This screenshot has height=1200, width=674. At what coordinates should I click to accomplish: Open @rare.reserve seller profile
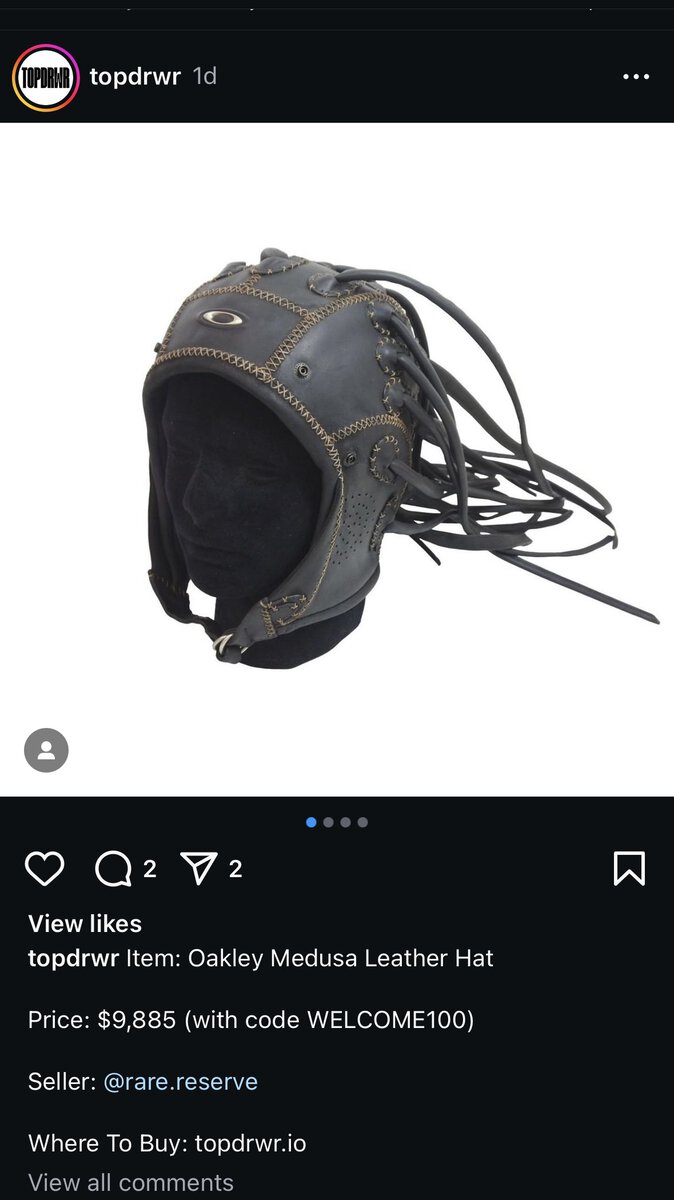point(181,1082)
